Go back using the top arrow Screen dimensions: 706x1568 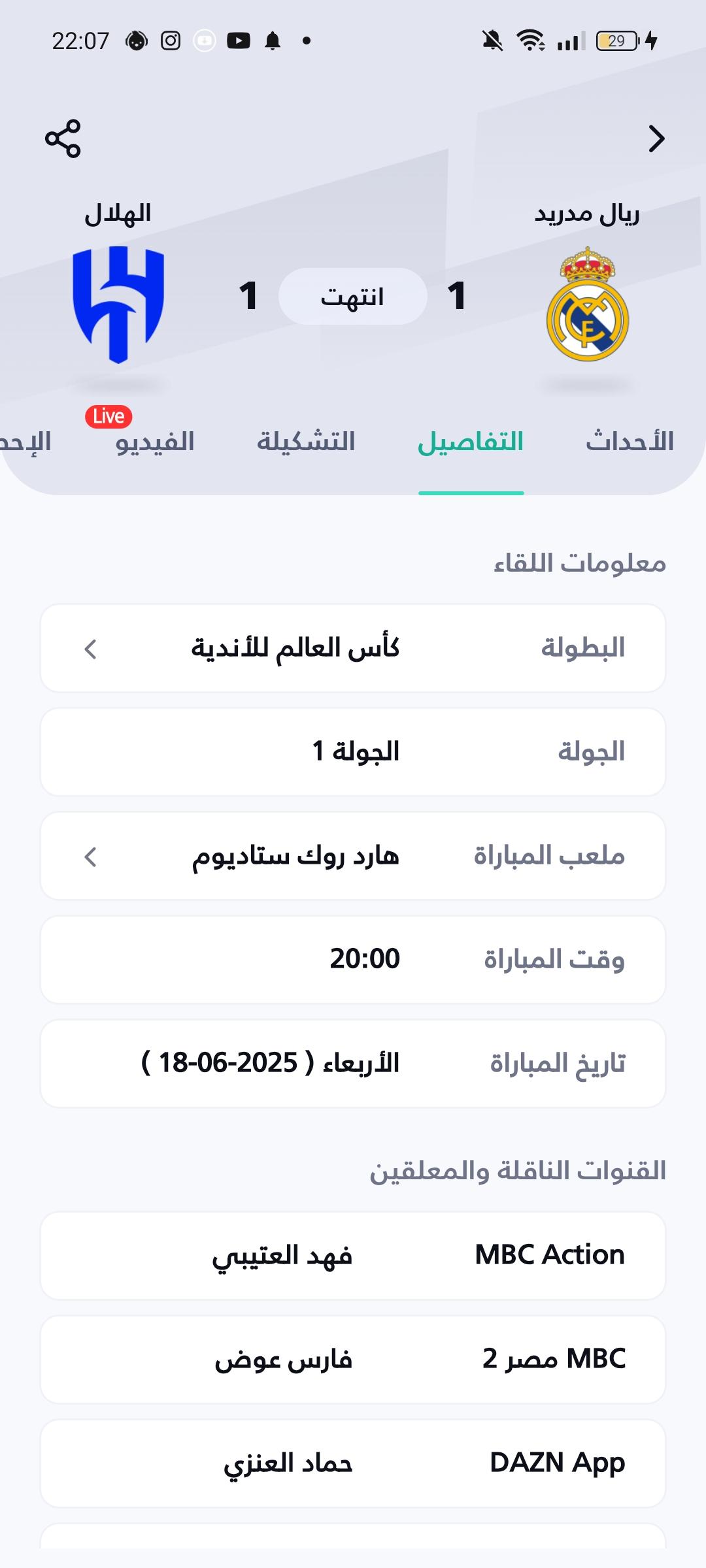tap(656, 139)
